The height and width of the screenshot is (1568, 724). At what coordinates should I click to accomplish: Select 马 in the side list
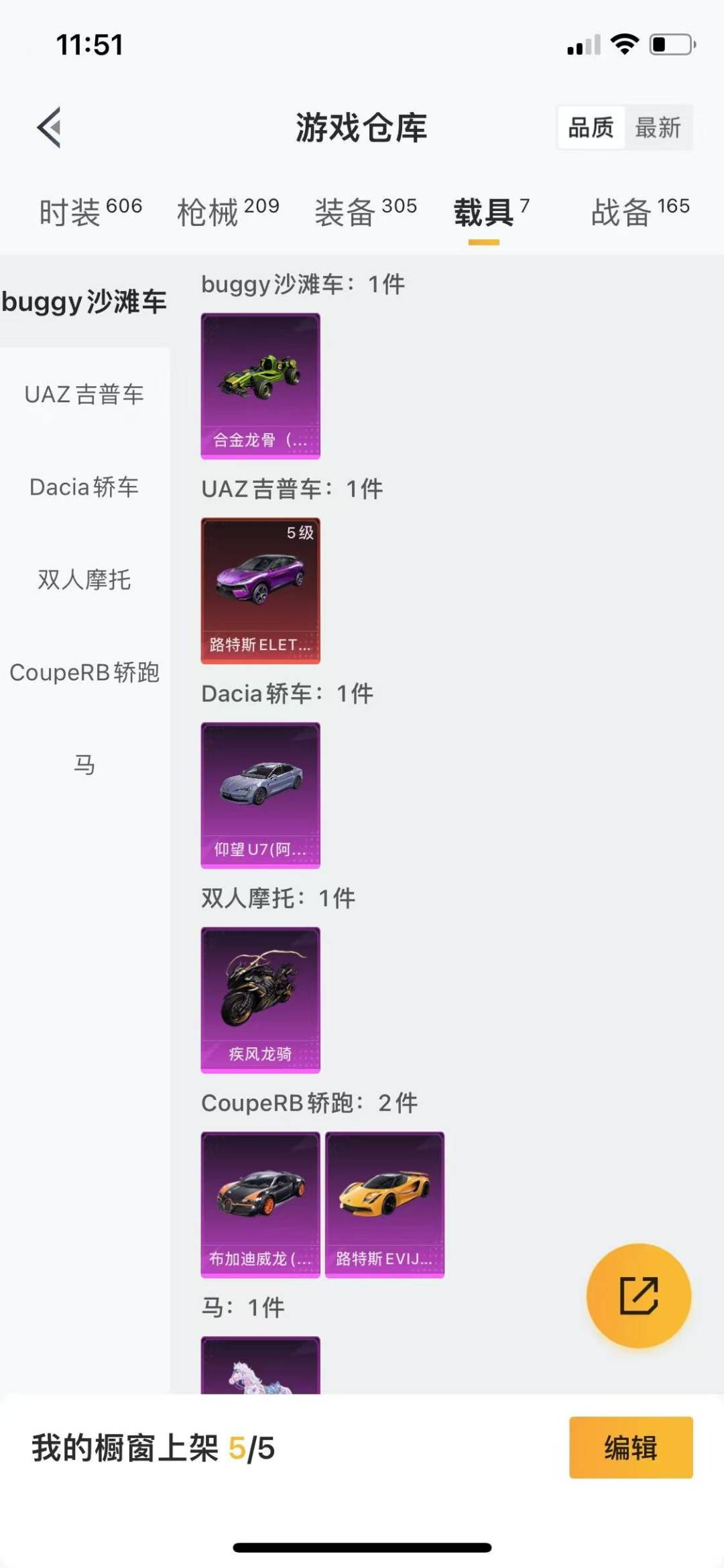tap(84, 765)
